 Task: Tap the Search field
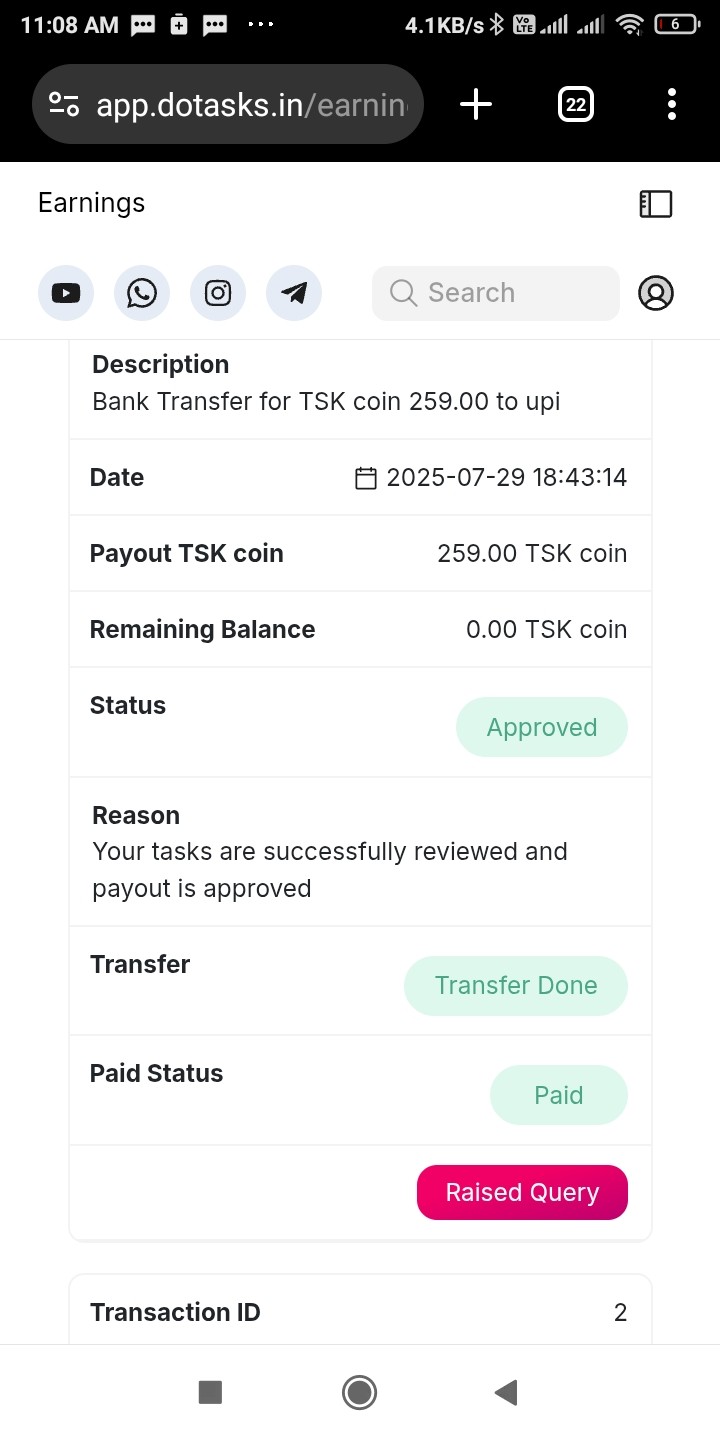pyautogui.click(x=496, y=293)
